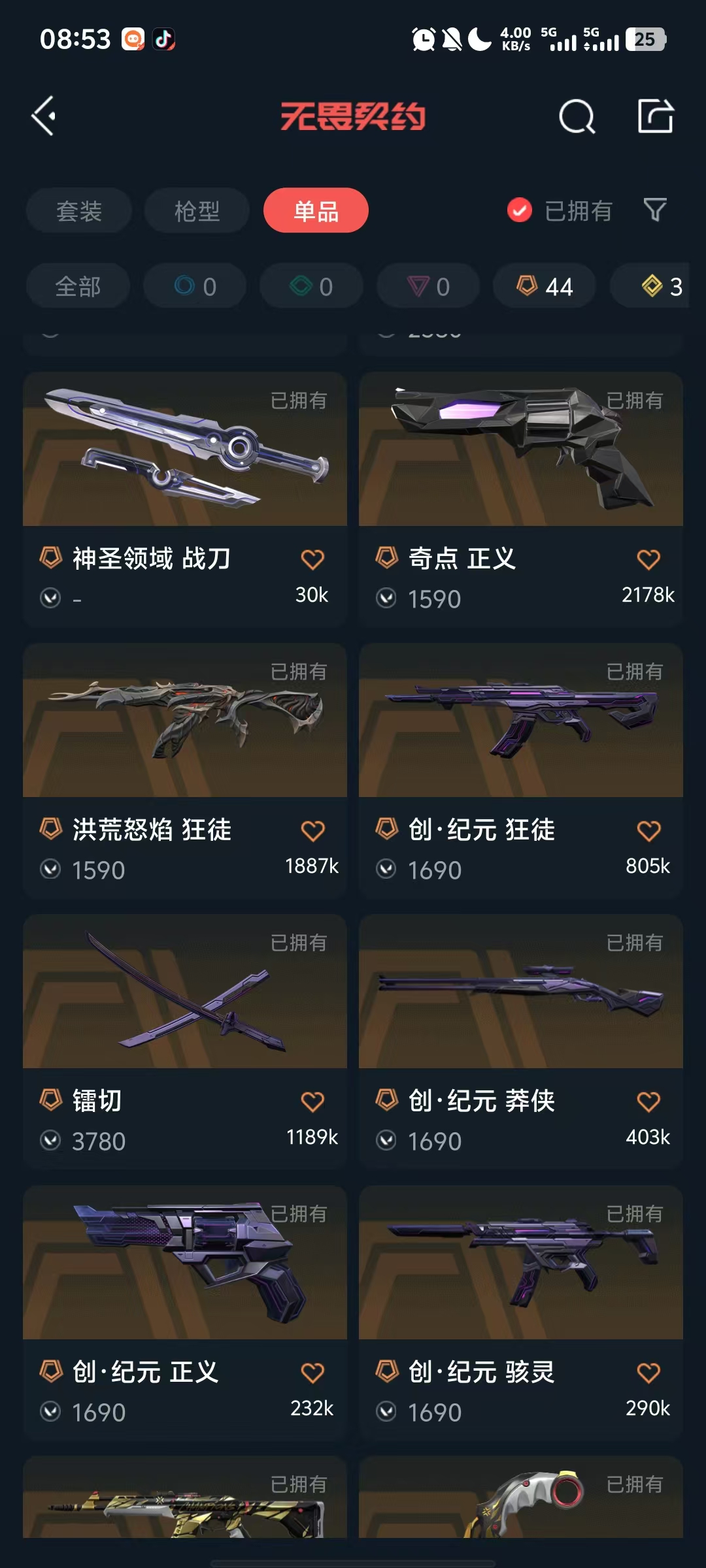Screen dimensions: 706x1568
Task: Open the 创·纪元 狂徒 skin card
Action: point(521,771)
